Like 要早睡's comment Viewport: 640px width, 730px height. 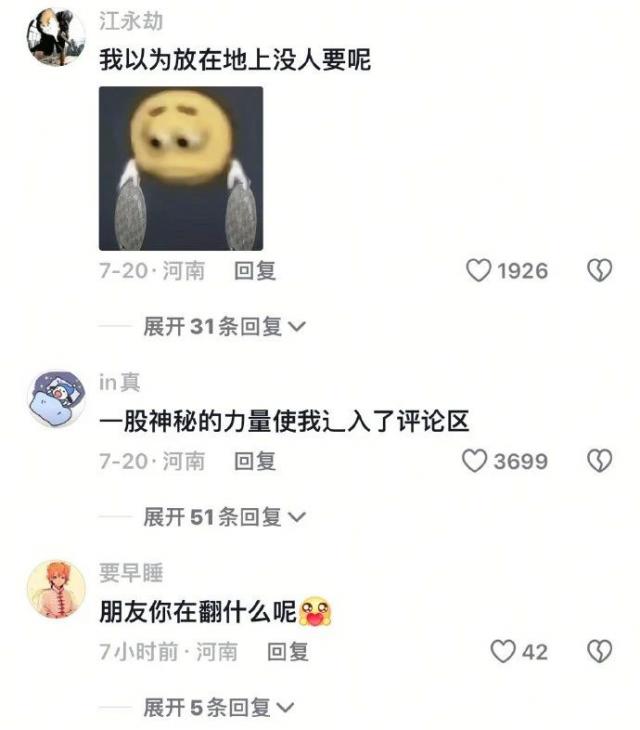point(502,652)
